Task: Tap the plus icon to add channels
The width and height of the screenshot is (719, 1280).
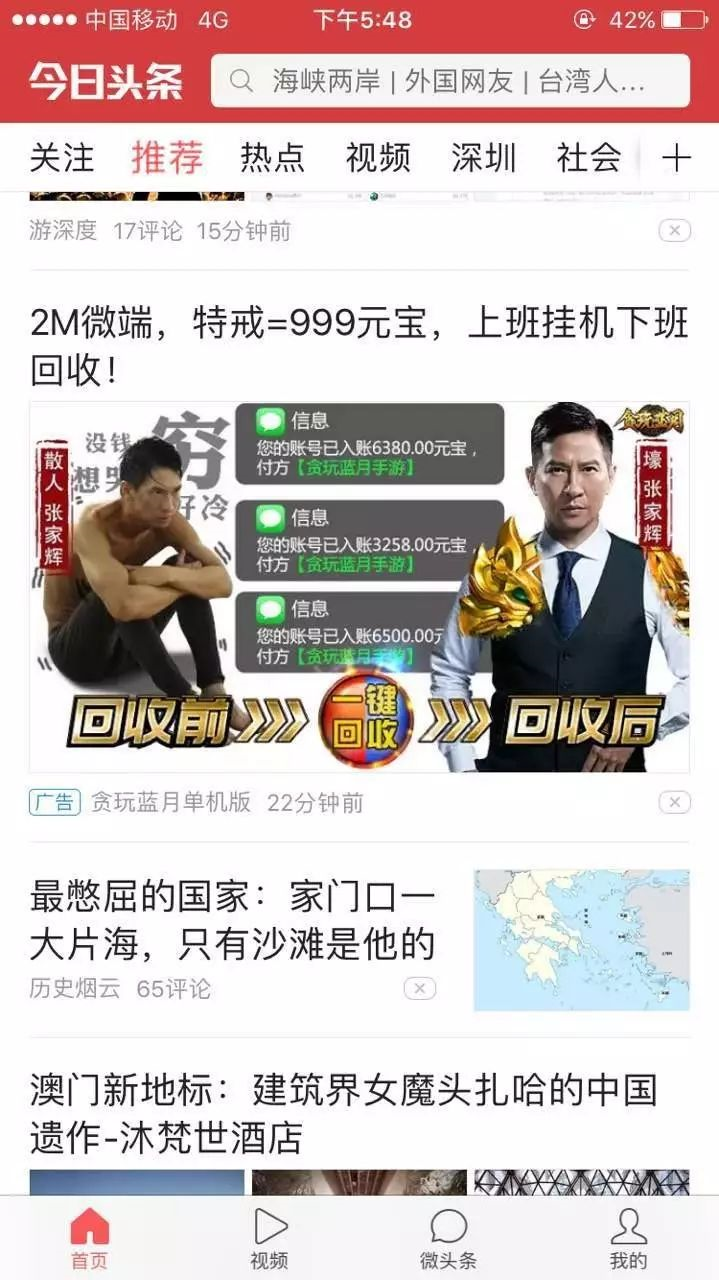Action: click(x=677, y=158)
